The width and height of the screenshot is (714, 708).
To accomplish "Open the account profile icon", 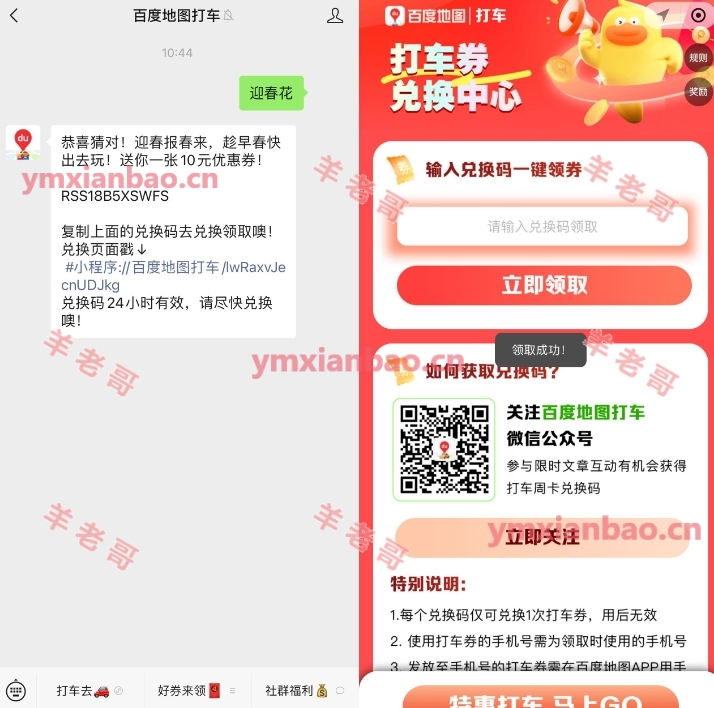I will [x=335, y=15].
